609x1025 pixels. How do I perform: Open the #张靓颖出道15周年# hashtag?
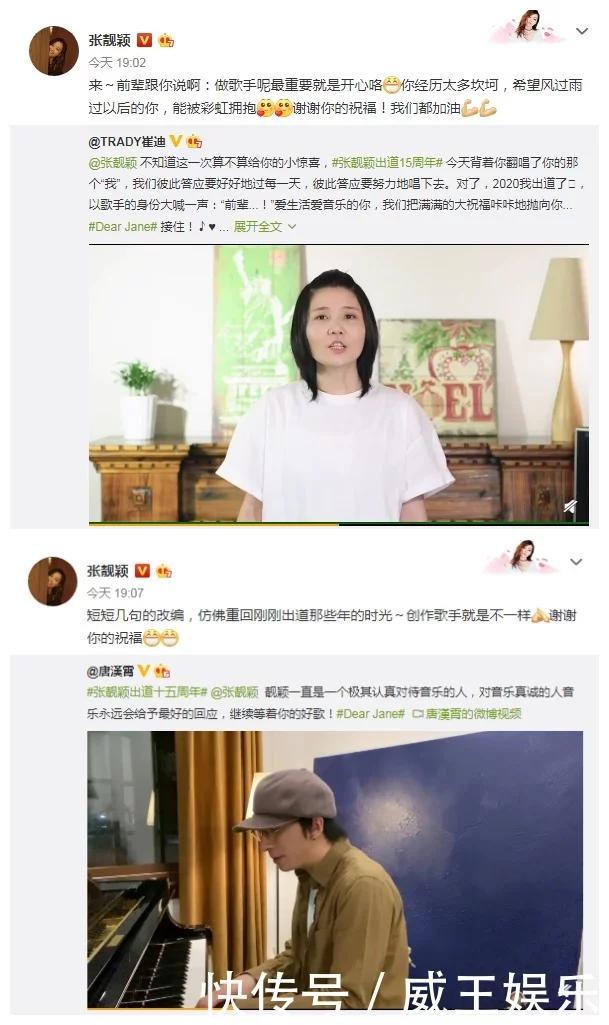[386, 162]
